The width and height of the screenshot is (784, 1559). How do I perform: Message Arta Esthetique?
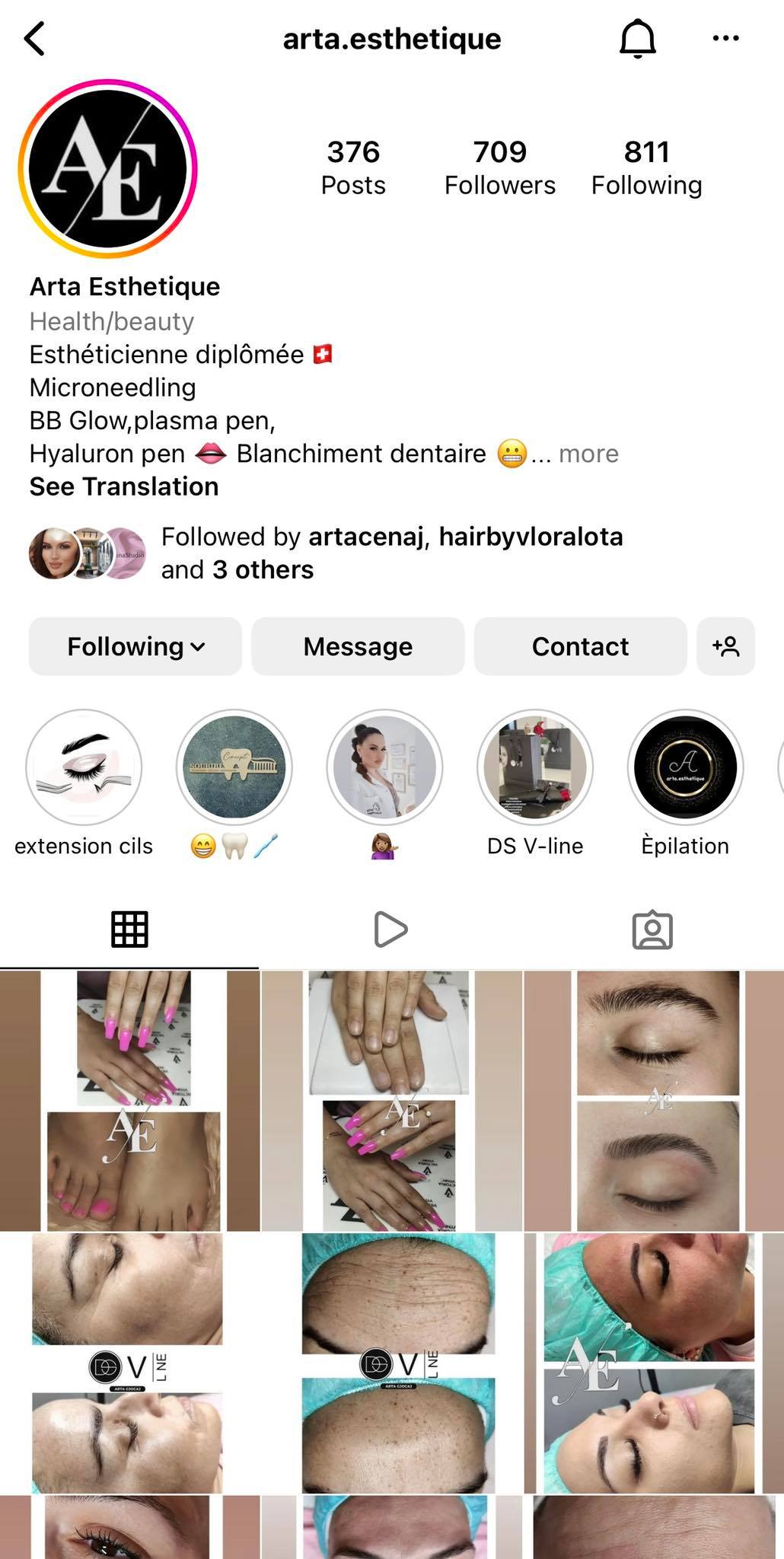pyautogui.click(x=358, y=646)
